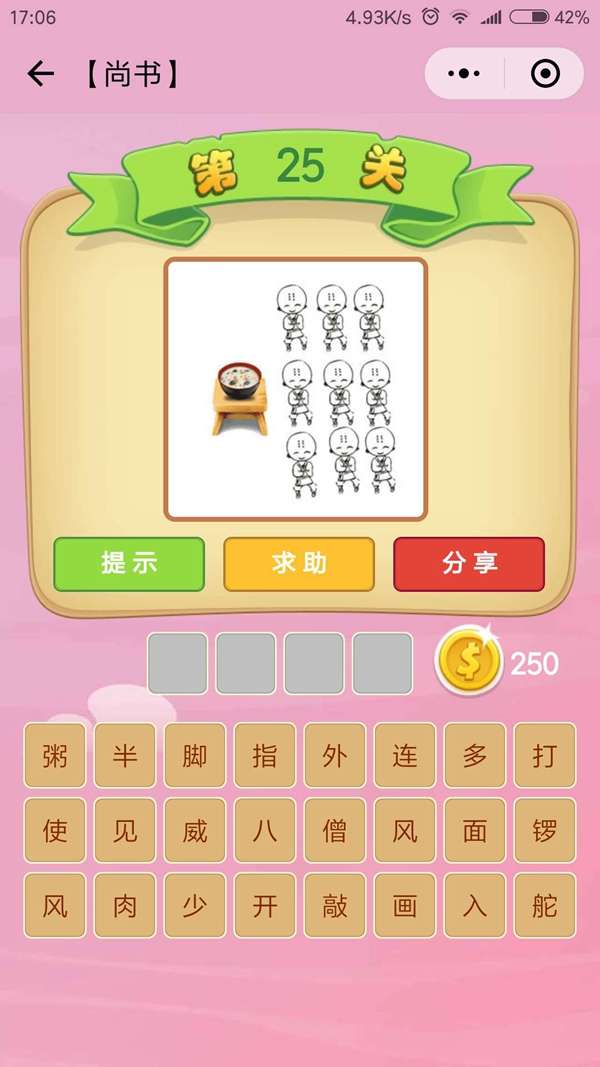Select the character 画
This screenshot has height=1067, width=600.
coord(405,906)
